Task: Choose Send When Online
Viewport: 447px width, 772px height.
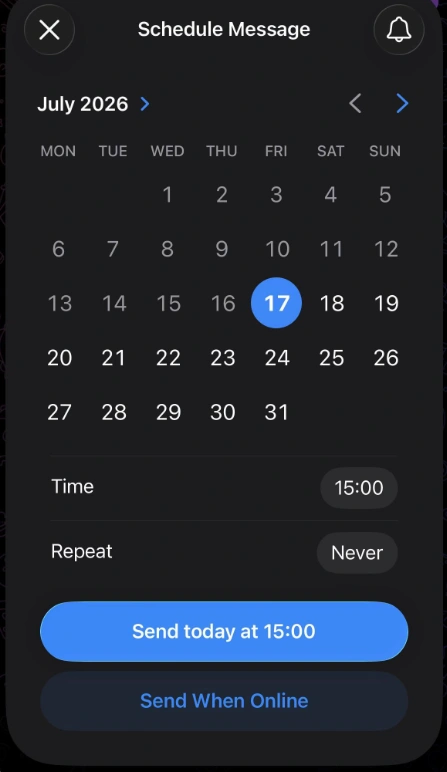Action: click(x=224, y=701)
